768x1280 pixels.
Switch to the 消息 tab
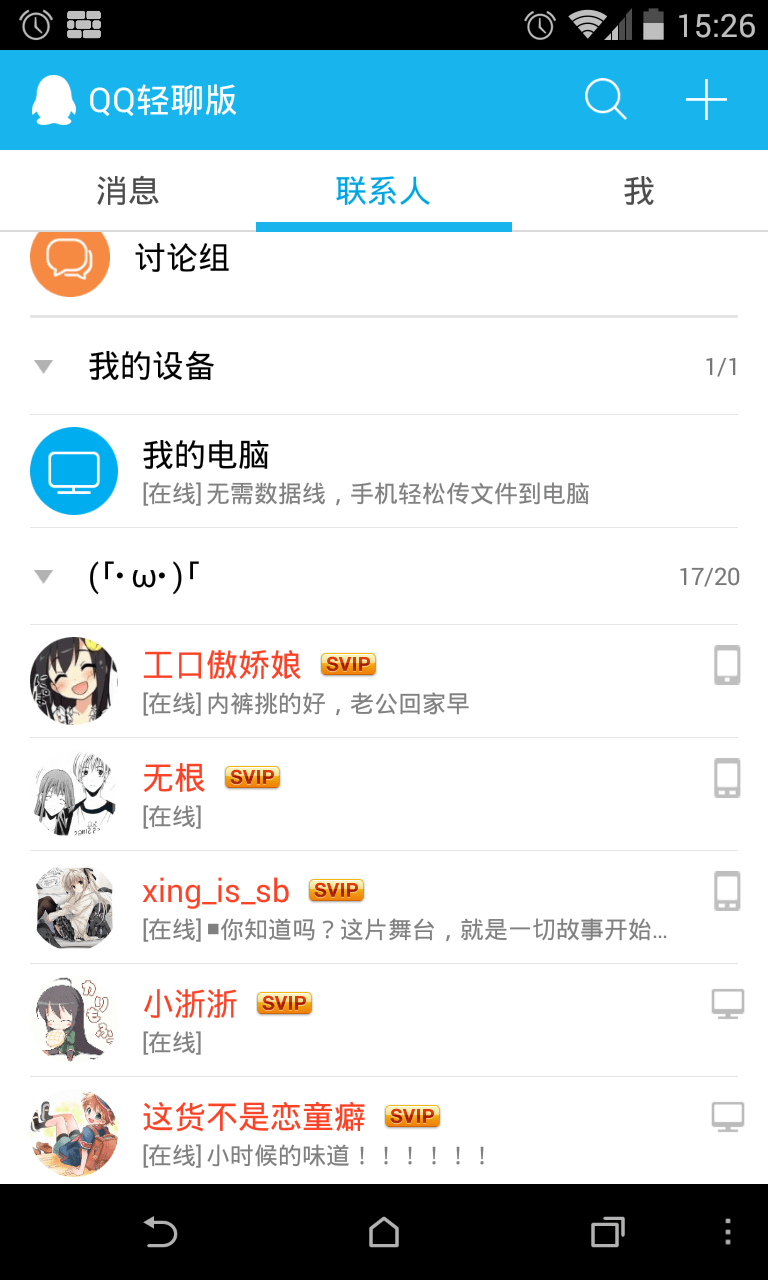(x=128, y=191)
